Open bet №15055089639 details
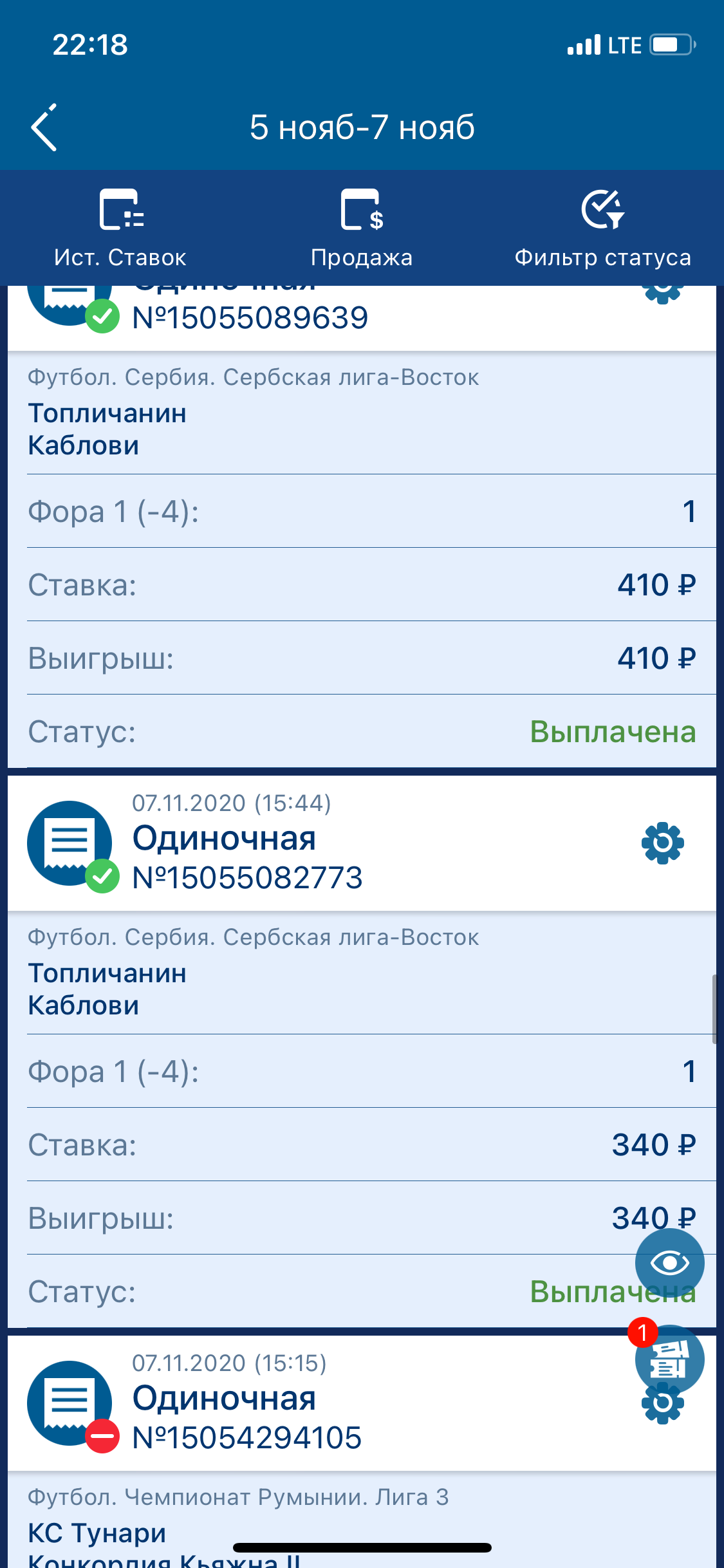Screen dimensions: 724x1568 pos(250,318)
